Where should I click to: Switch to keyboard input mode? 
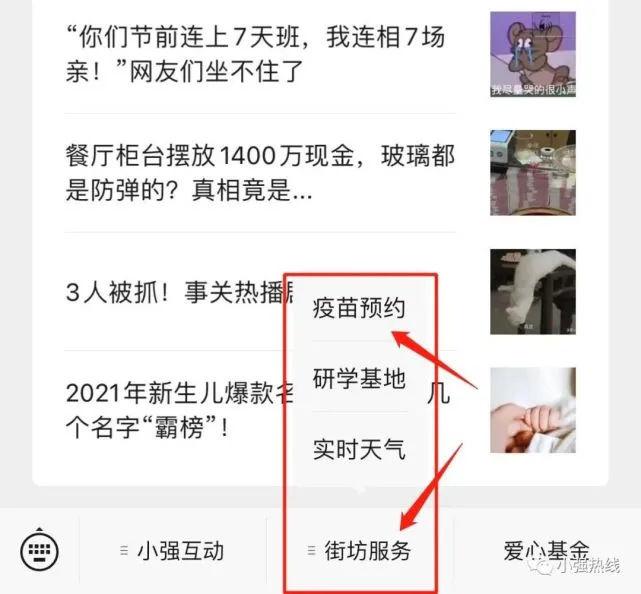point(40,549)
